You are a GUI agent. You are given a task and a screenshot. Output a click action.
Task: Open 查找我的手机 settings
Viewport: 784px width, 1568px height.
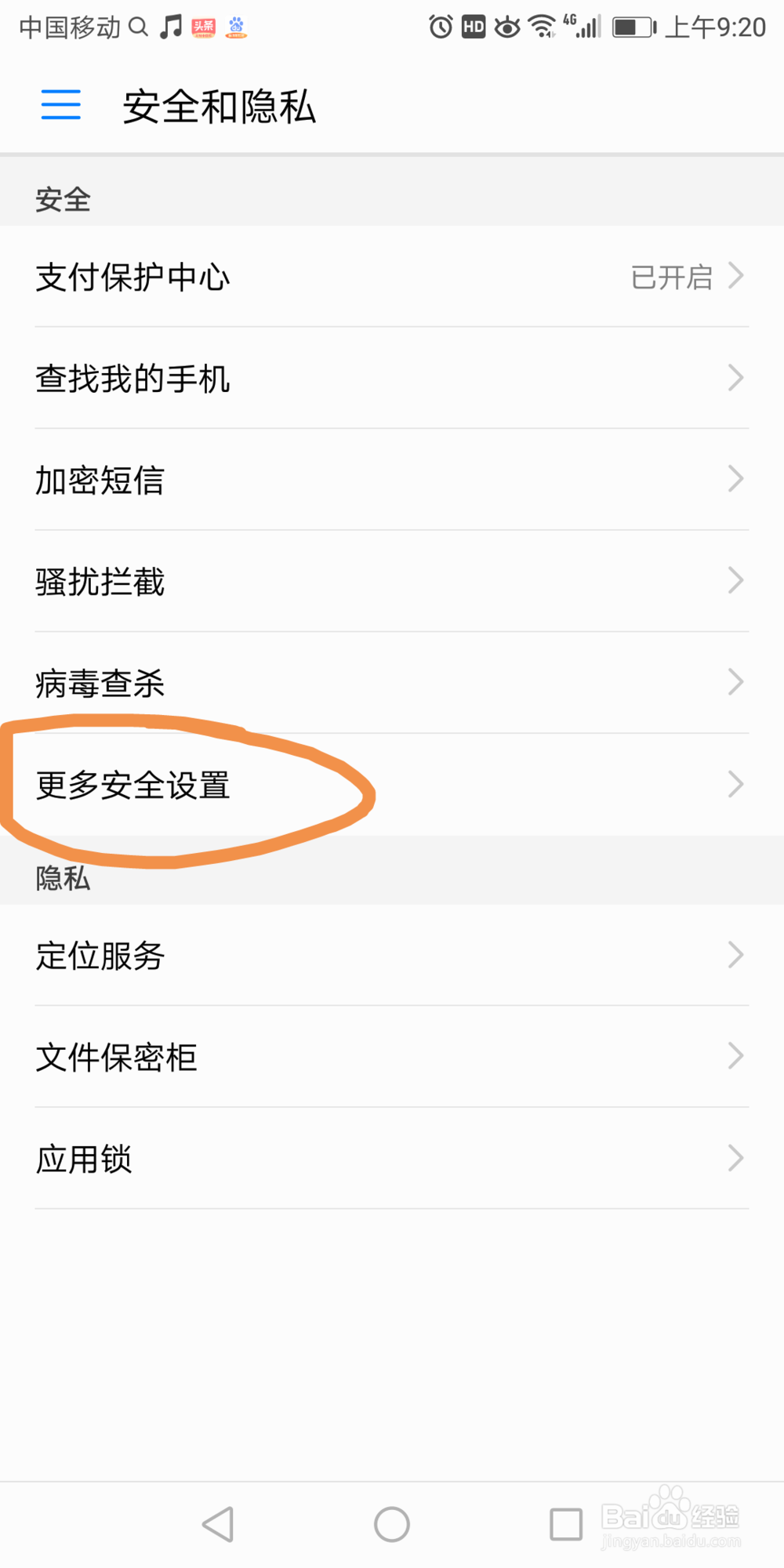tap(392, 379)
